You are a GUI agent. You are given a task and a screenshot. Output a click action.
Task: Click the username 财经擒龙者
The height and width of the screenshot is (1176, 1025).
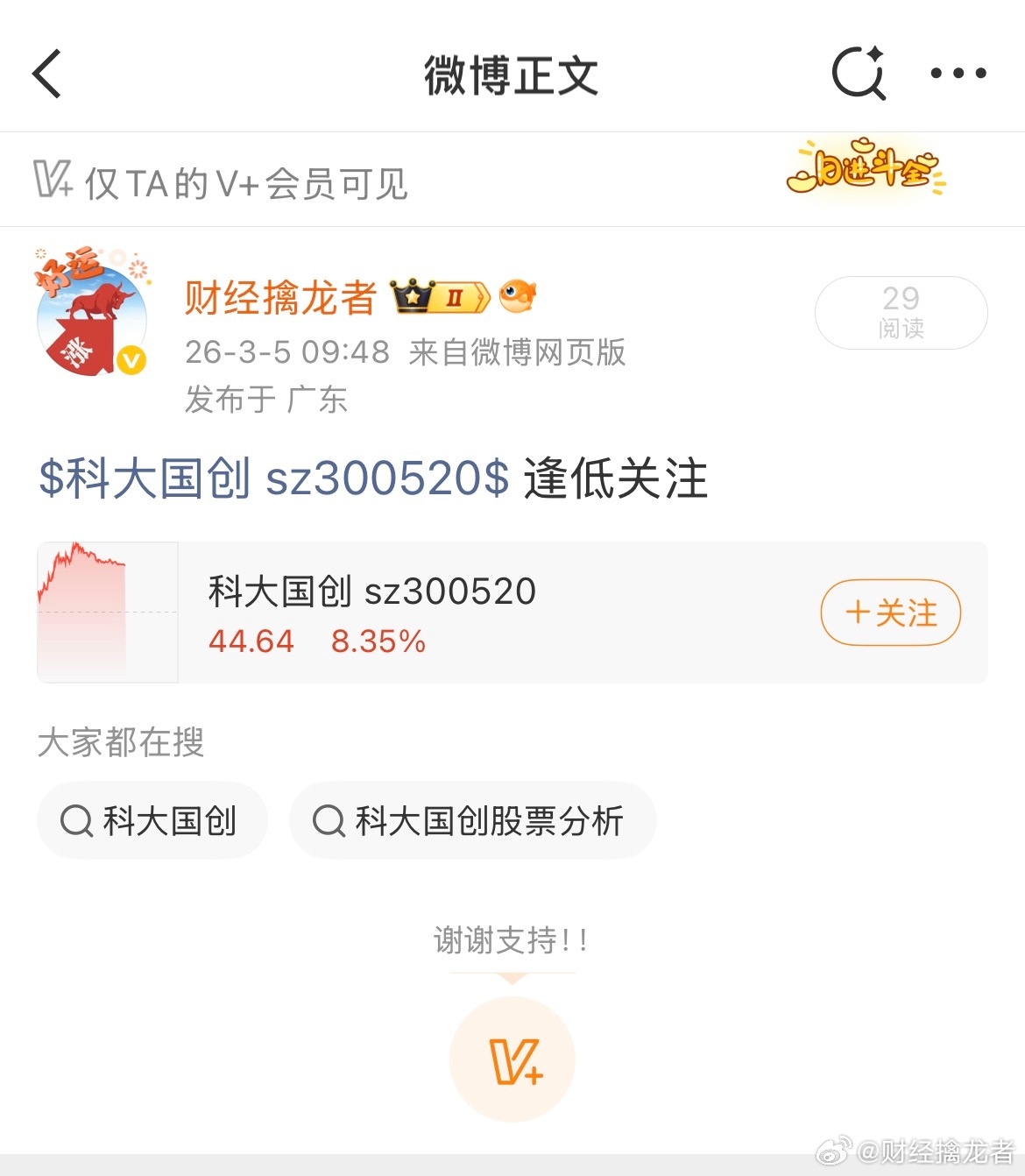pos(279,298)
